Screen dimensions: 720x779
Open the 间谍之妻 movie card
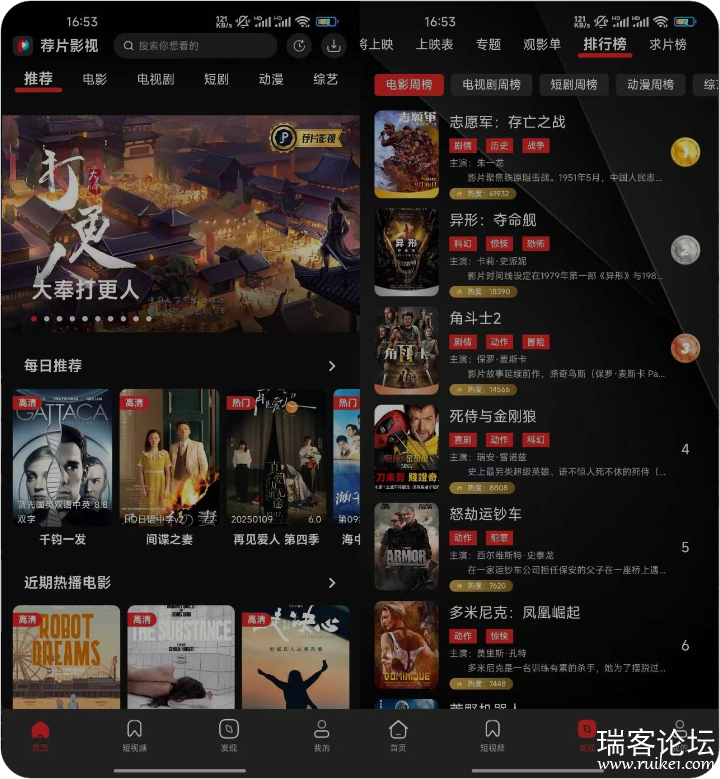(169, 458)
